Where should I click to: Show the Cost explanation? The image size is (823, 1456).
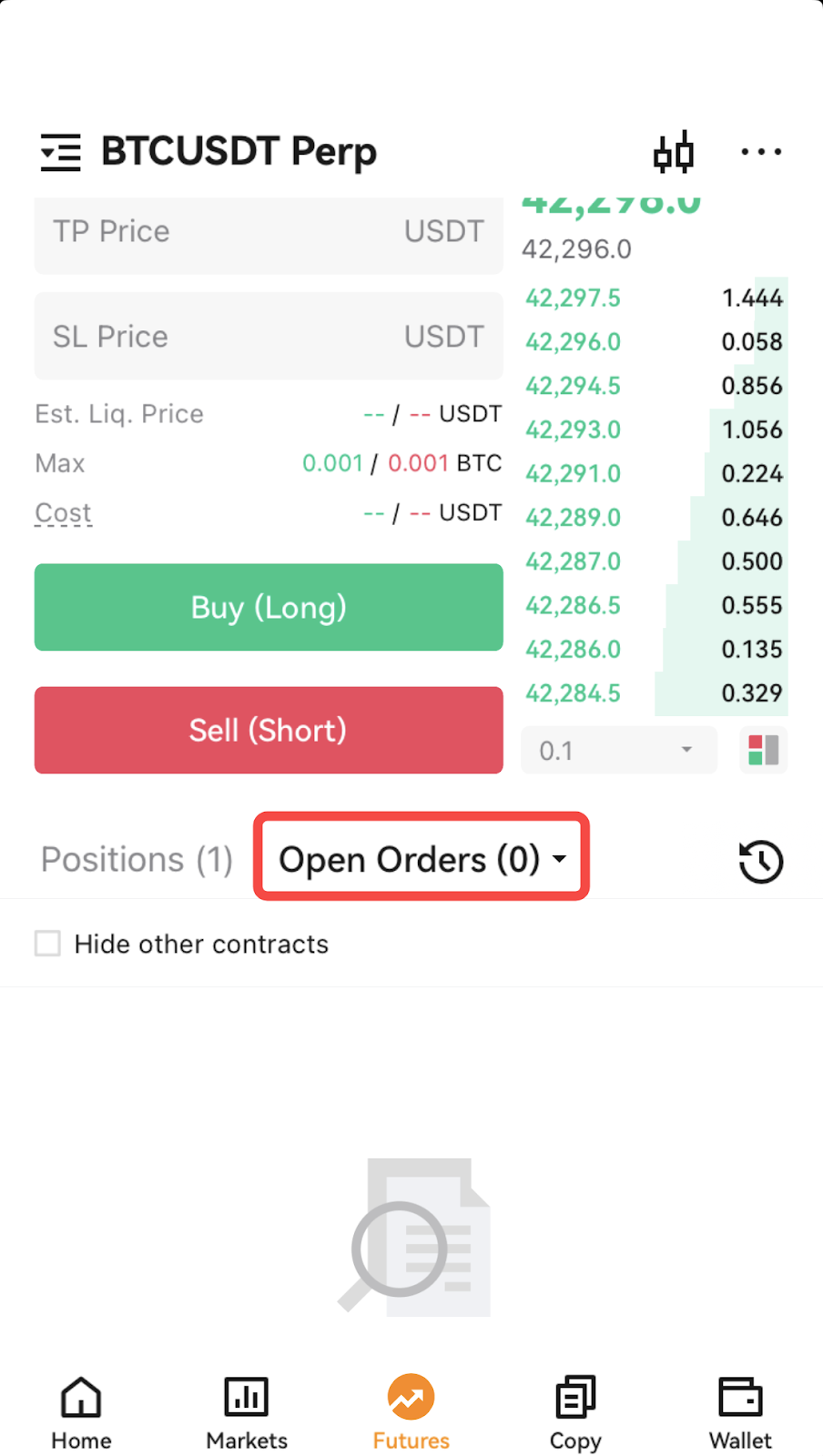[x=63, y=513]
